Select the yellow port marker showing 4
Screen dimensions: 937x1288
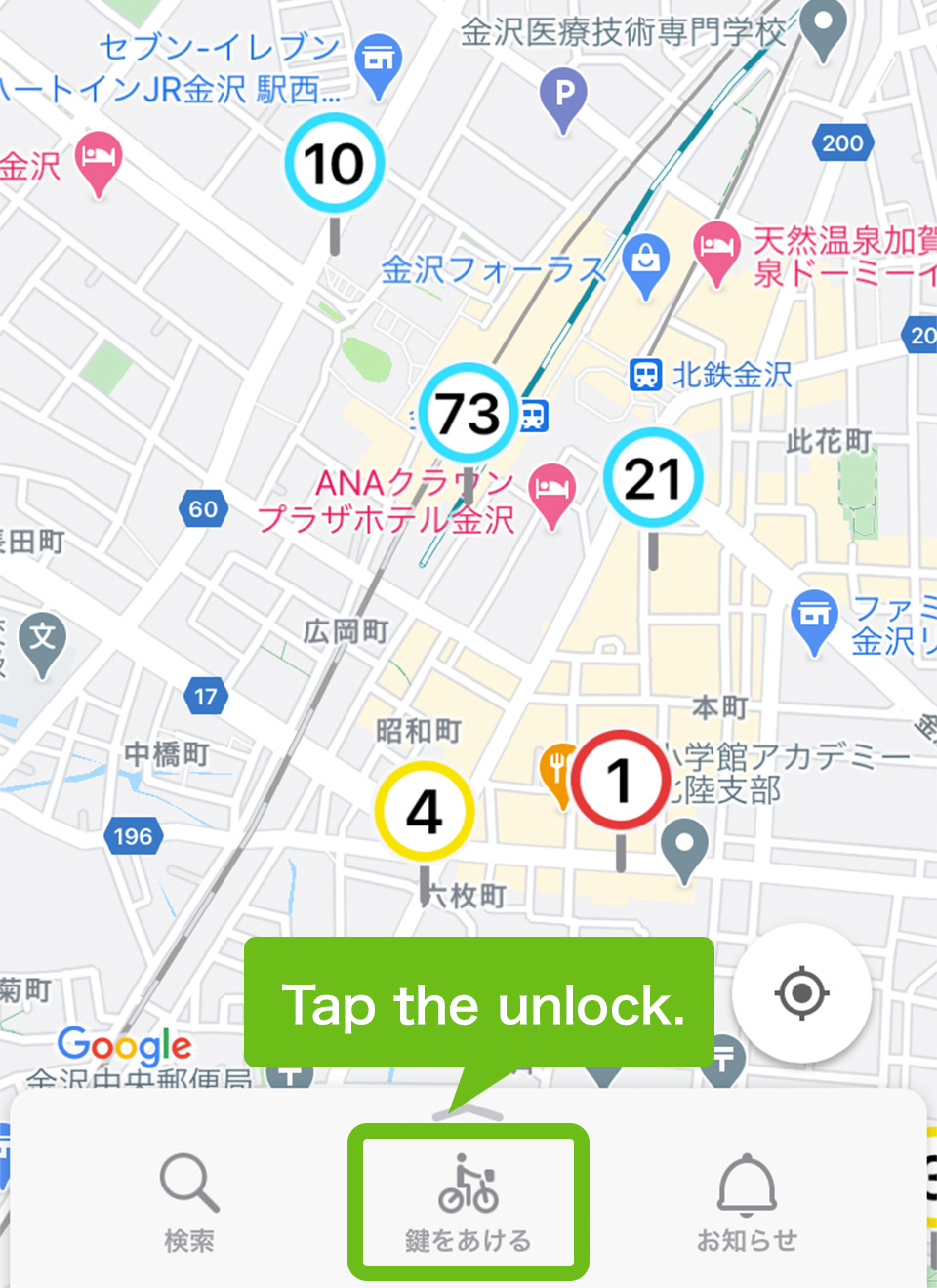pos(425,811)
